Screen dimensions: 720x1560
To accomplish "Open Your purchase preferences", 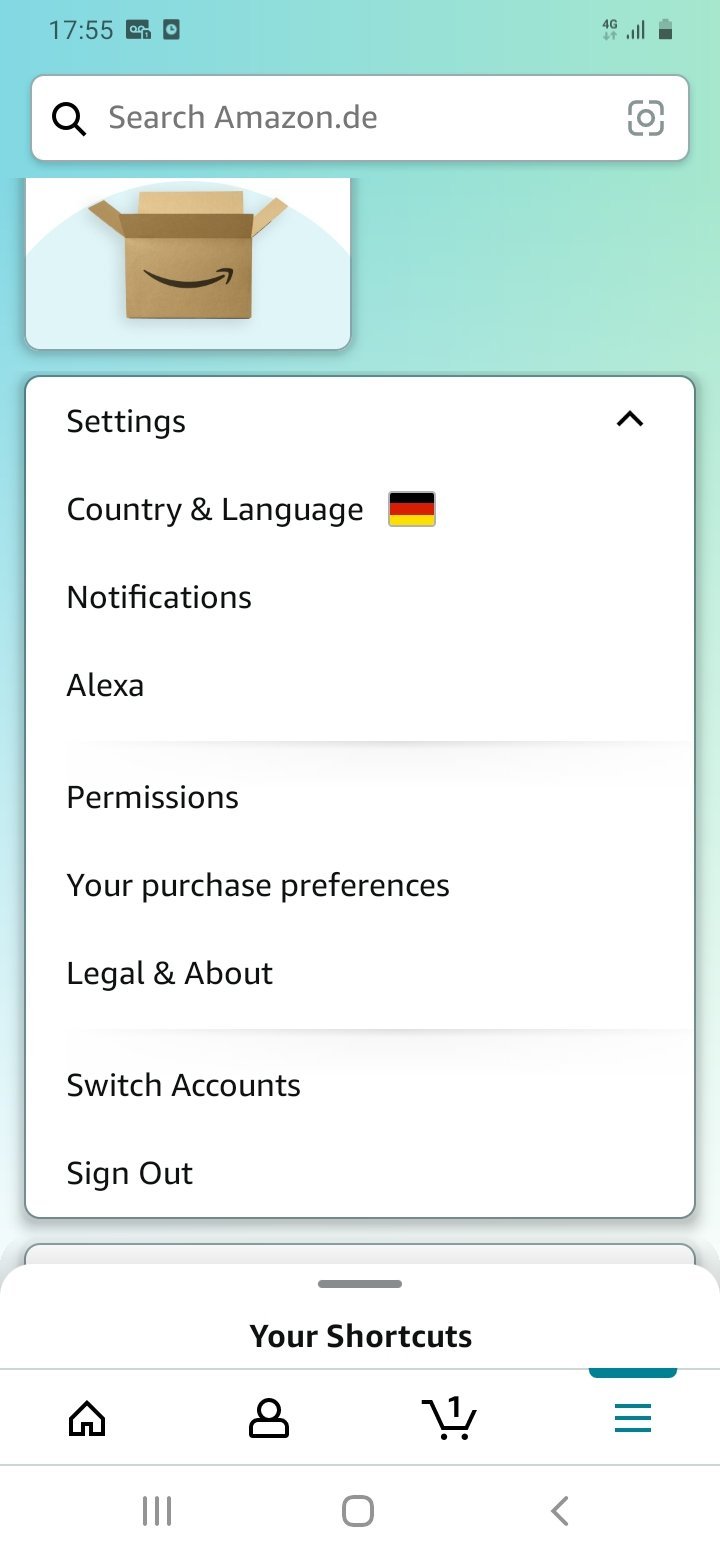I will click(258, 886).
